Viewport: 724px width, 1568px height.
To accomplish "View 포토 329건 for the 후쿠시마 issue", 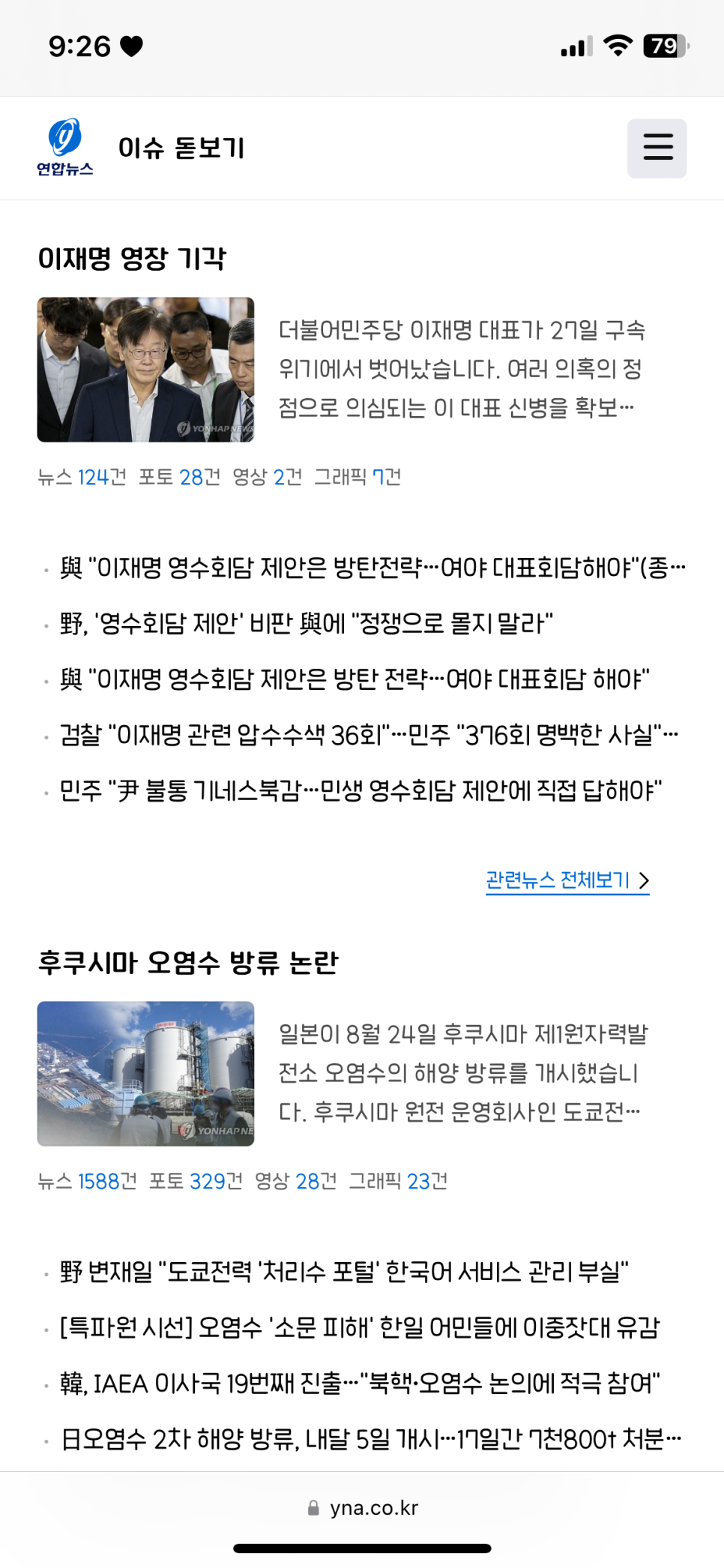I will [x=196, y=1181].
